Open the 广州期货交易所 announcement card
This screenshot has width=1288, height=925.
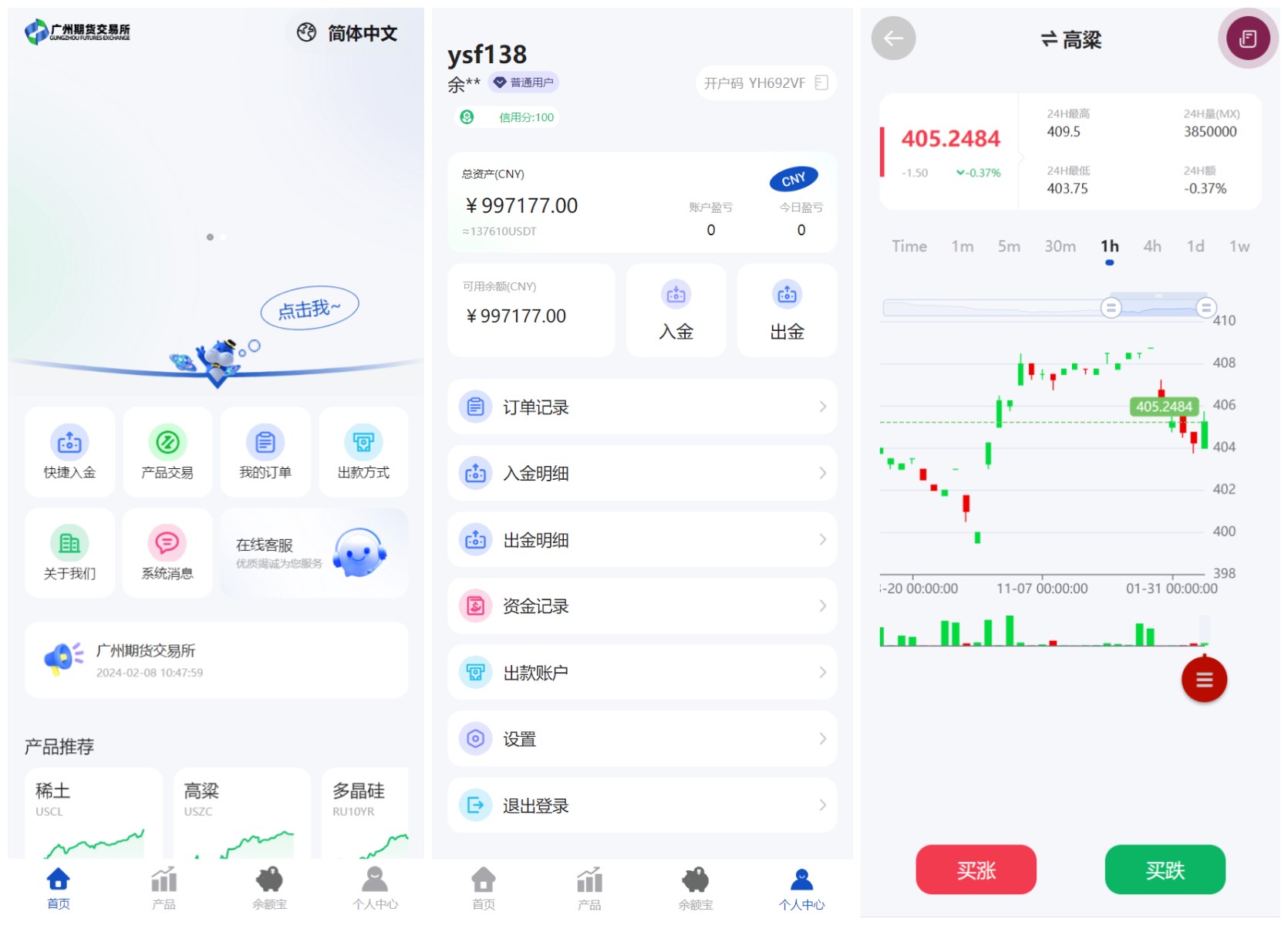(x=216, y=660)
